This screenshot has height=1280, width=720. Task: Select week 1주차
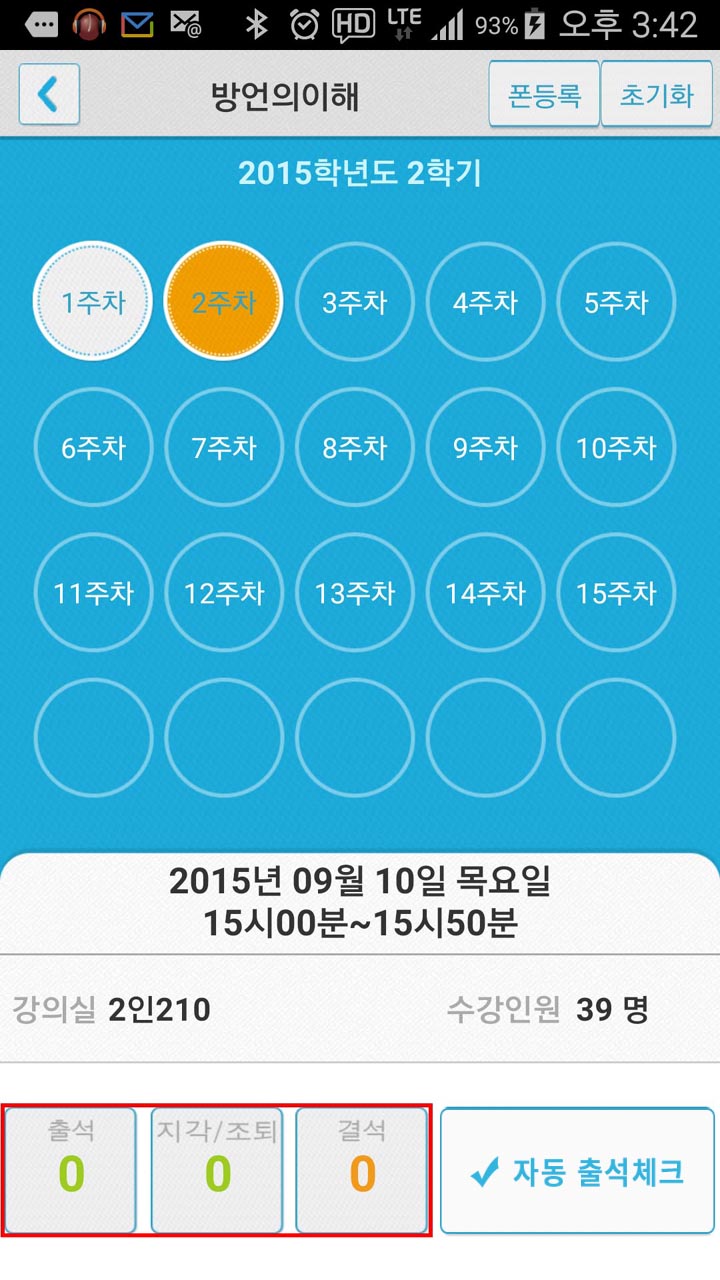point(93,302)
